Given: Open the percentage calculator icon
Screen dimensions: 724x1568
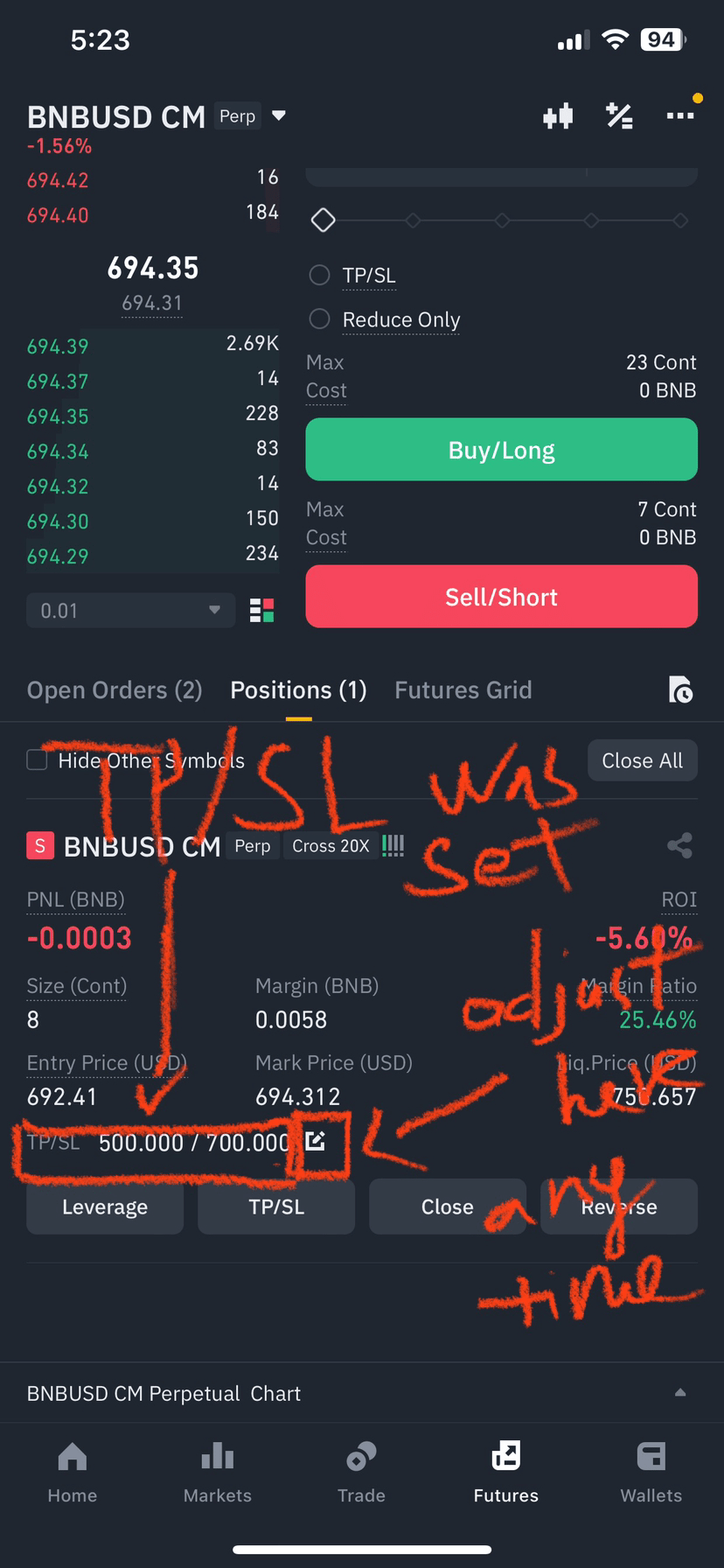Looking at the screenshot, I should pos(619,115).
